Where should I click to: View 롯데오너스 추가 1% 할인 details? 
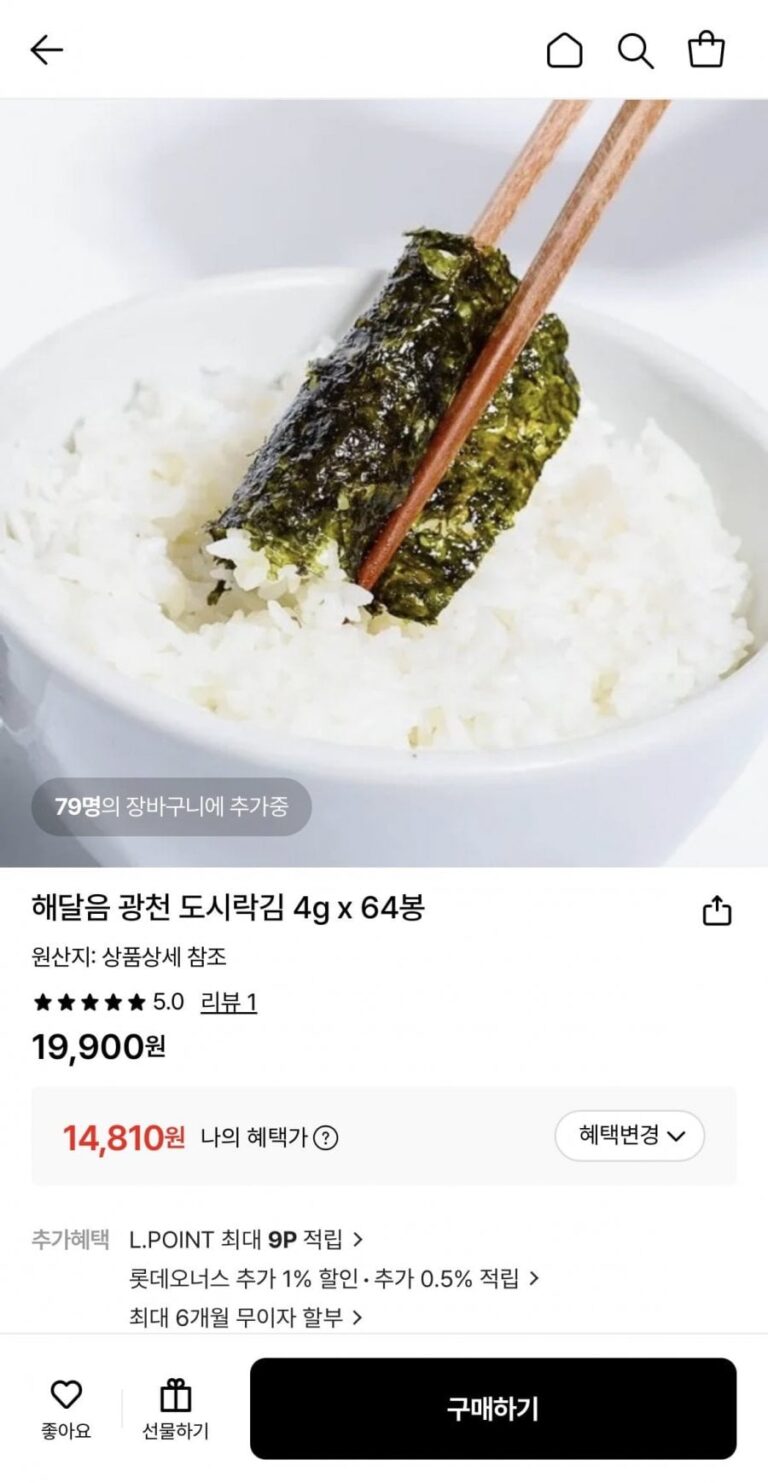point(334,1278)
